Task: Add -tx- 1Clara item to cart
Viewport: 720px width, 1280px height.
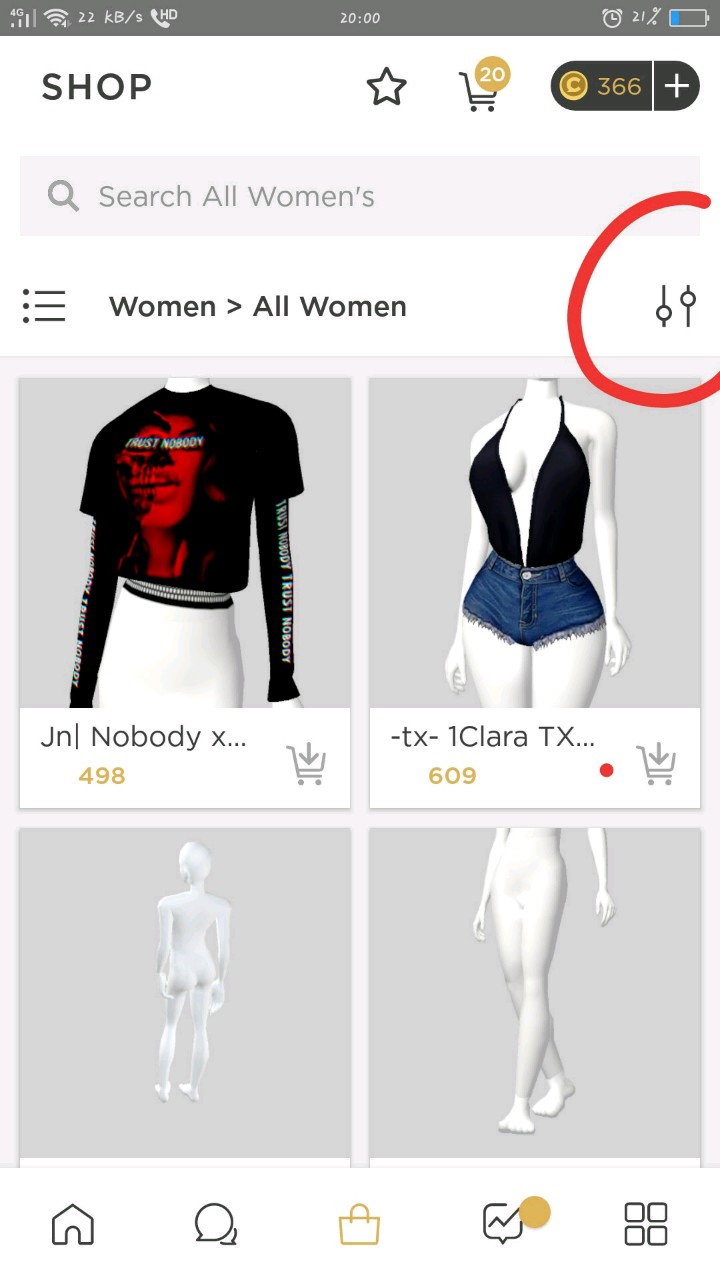Action: coord(657,765)
